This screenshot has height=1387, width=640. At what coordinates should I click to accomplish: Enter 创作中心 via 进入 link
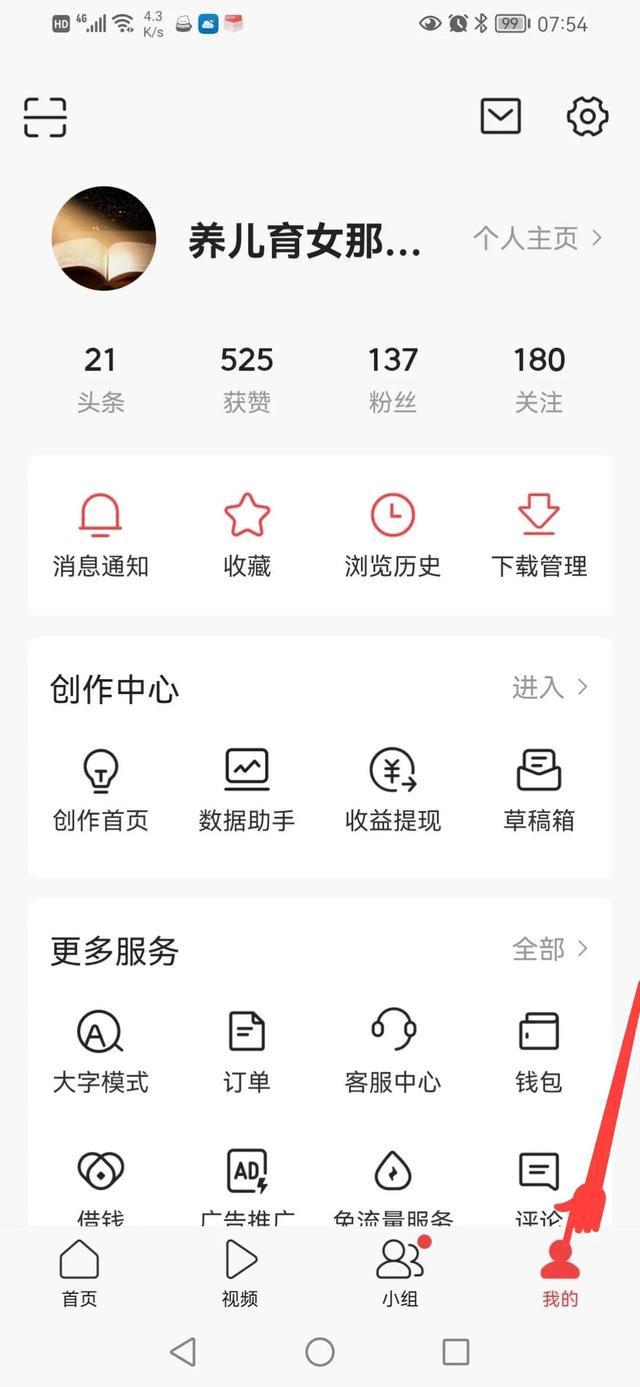(550, 687)
